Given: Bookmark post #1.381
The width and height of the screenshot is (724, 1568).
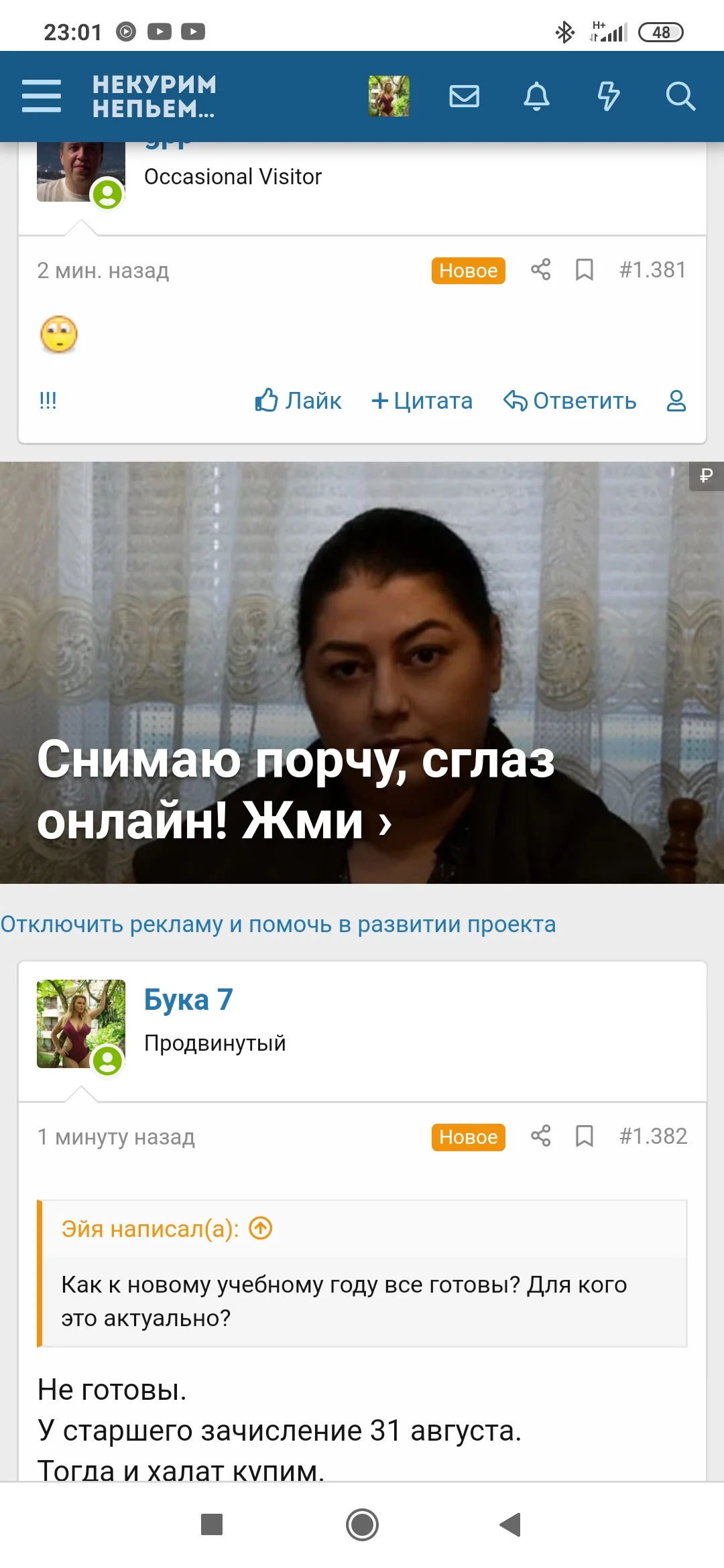Looking at the screenshot, I should point(583,269).
